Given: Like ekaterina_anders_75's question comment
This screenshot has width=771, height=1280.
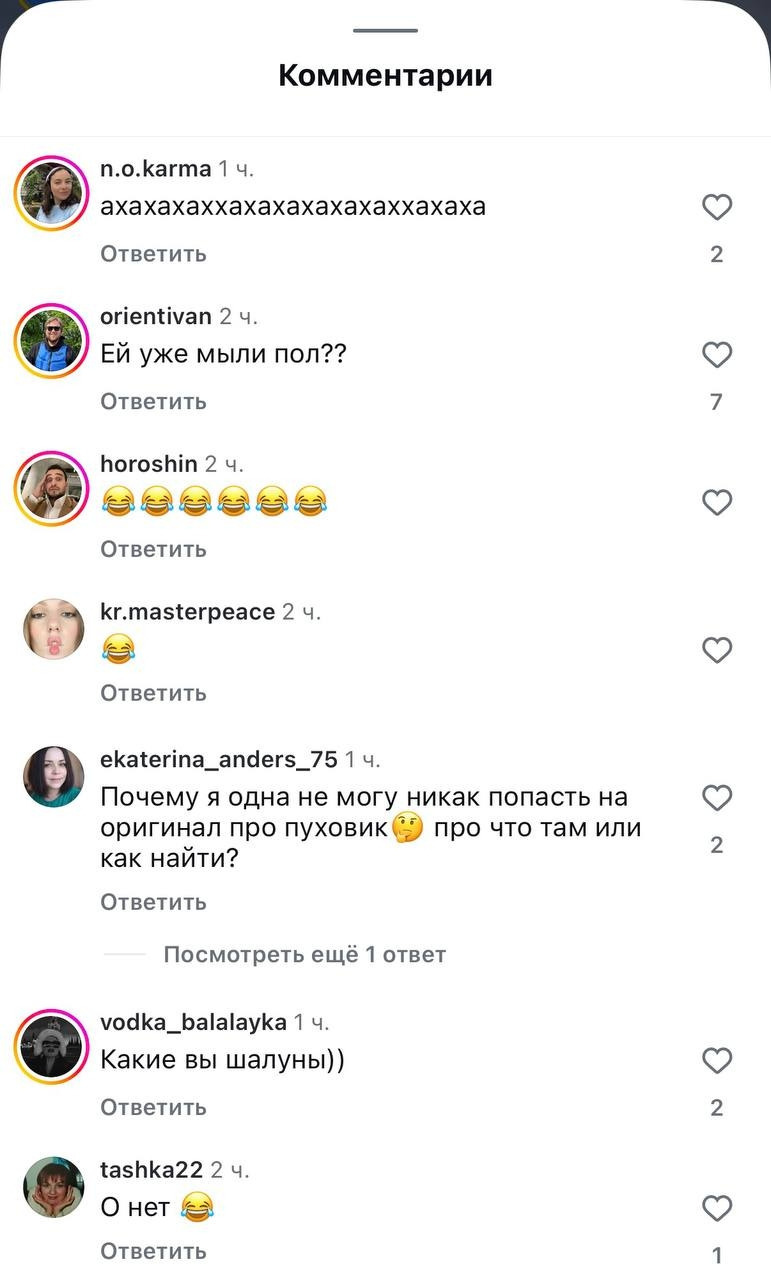Looking at the screenshot, I should (x=717, y=798).
